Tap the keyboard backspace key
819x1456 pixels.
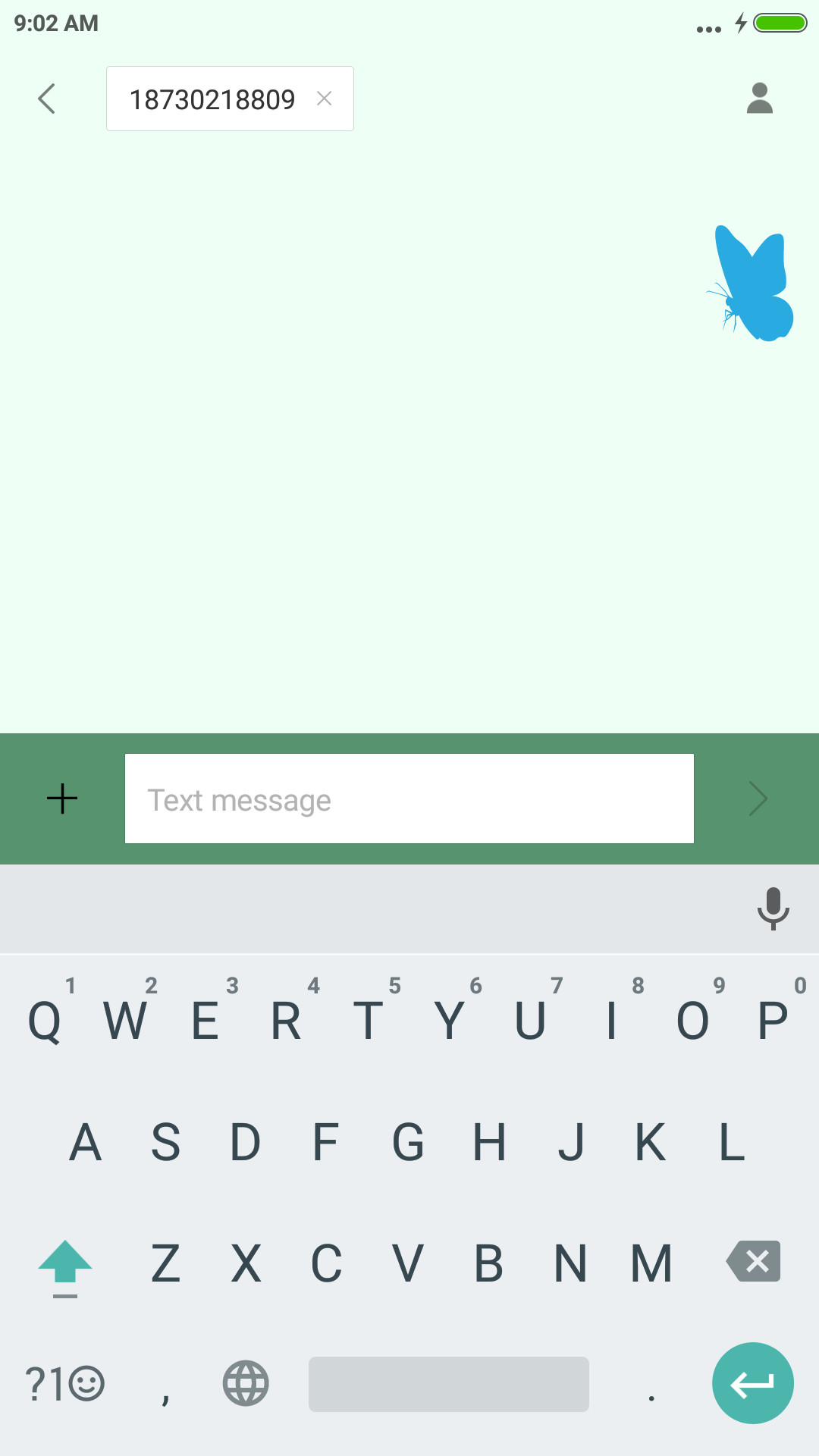(754, 1261)
